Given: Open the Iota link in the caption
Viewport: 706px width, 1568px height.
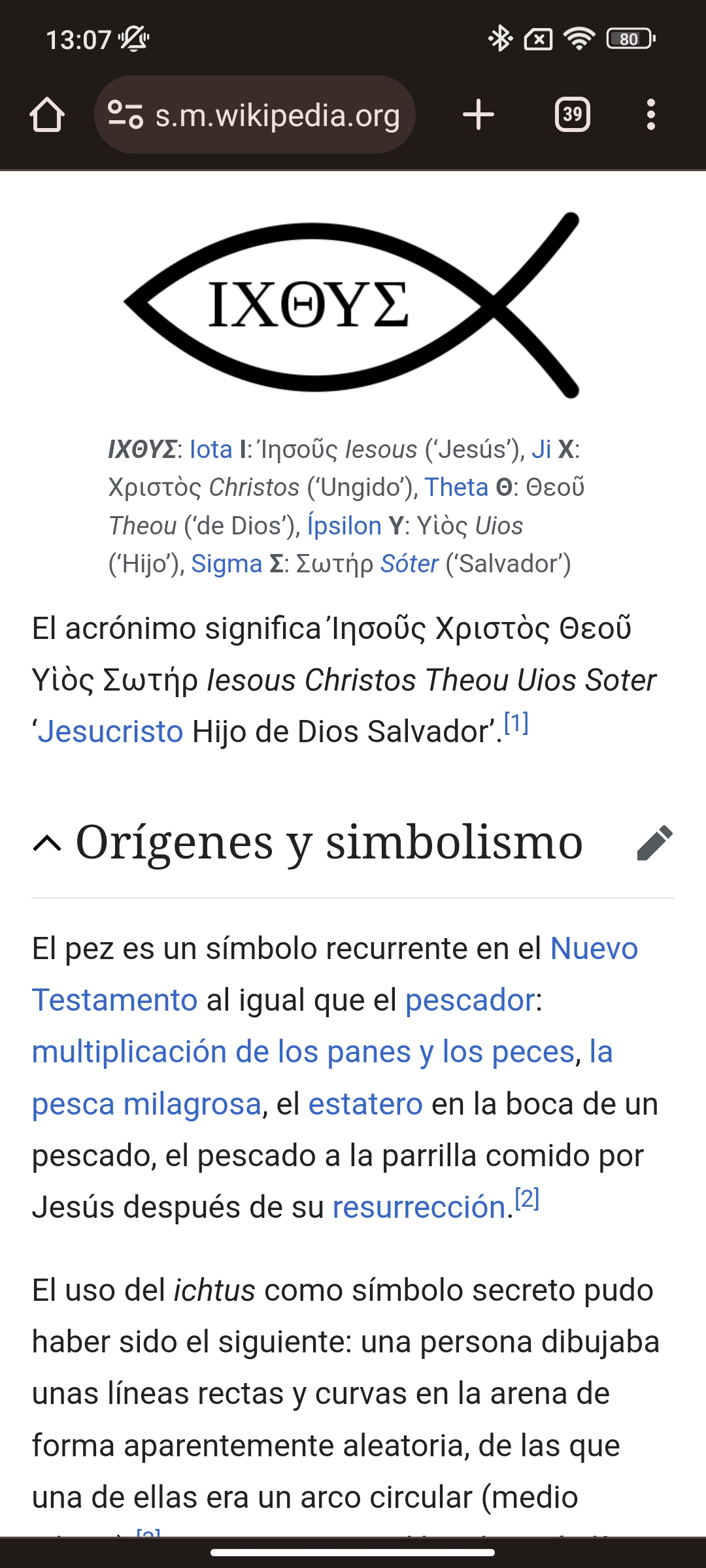Looking at the screenshot, I should [x=210, y=449].
